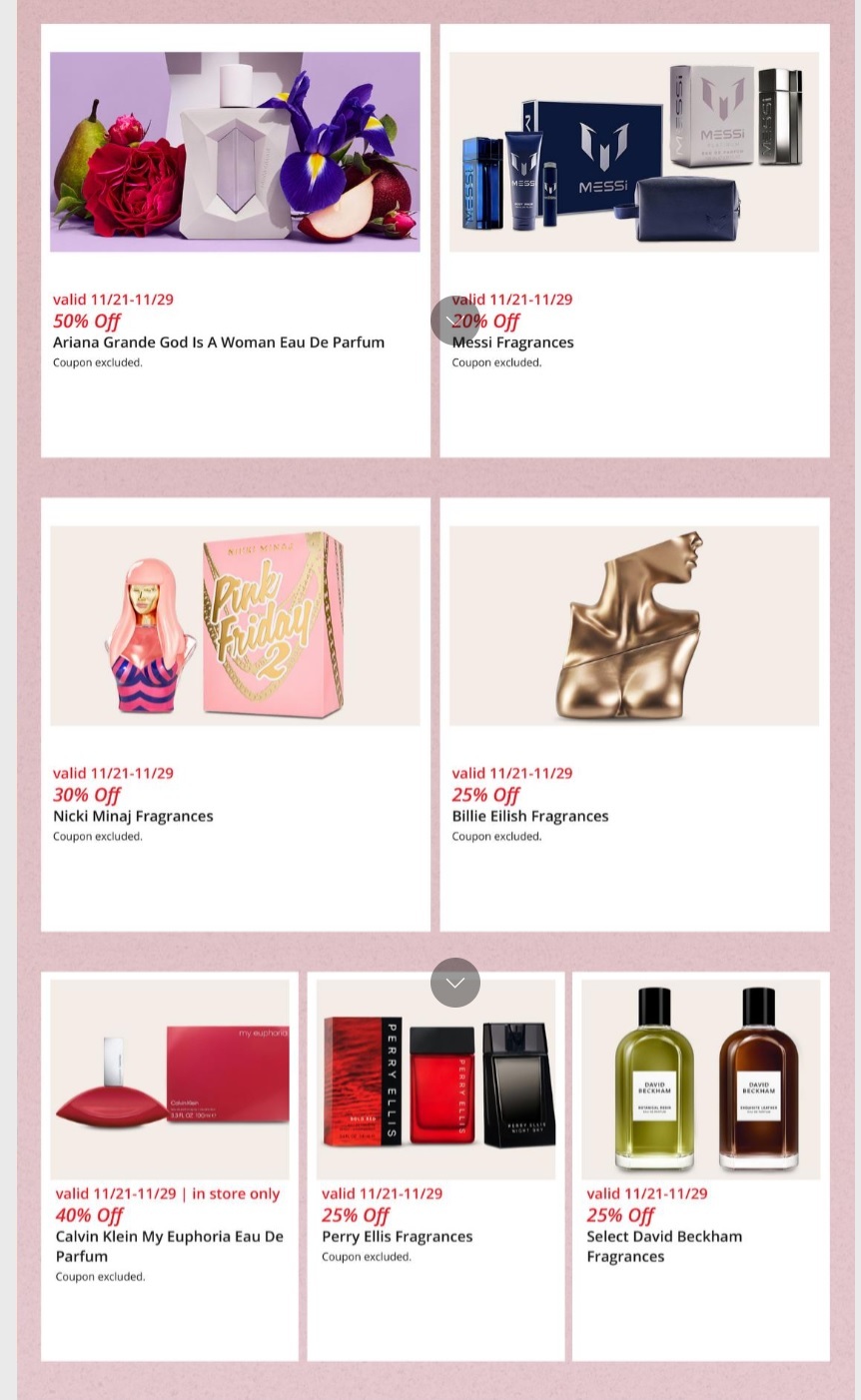View Nicki Minaj Fragrances 30% off card
Screen dimensions: 861x1400
(235, 714)
